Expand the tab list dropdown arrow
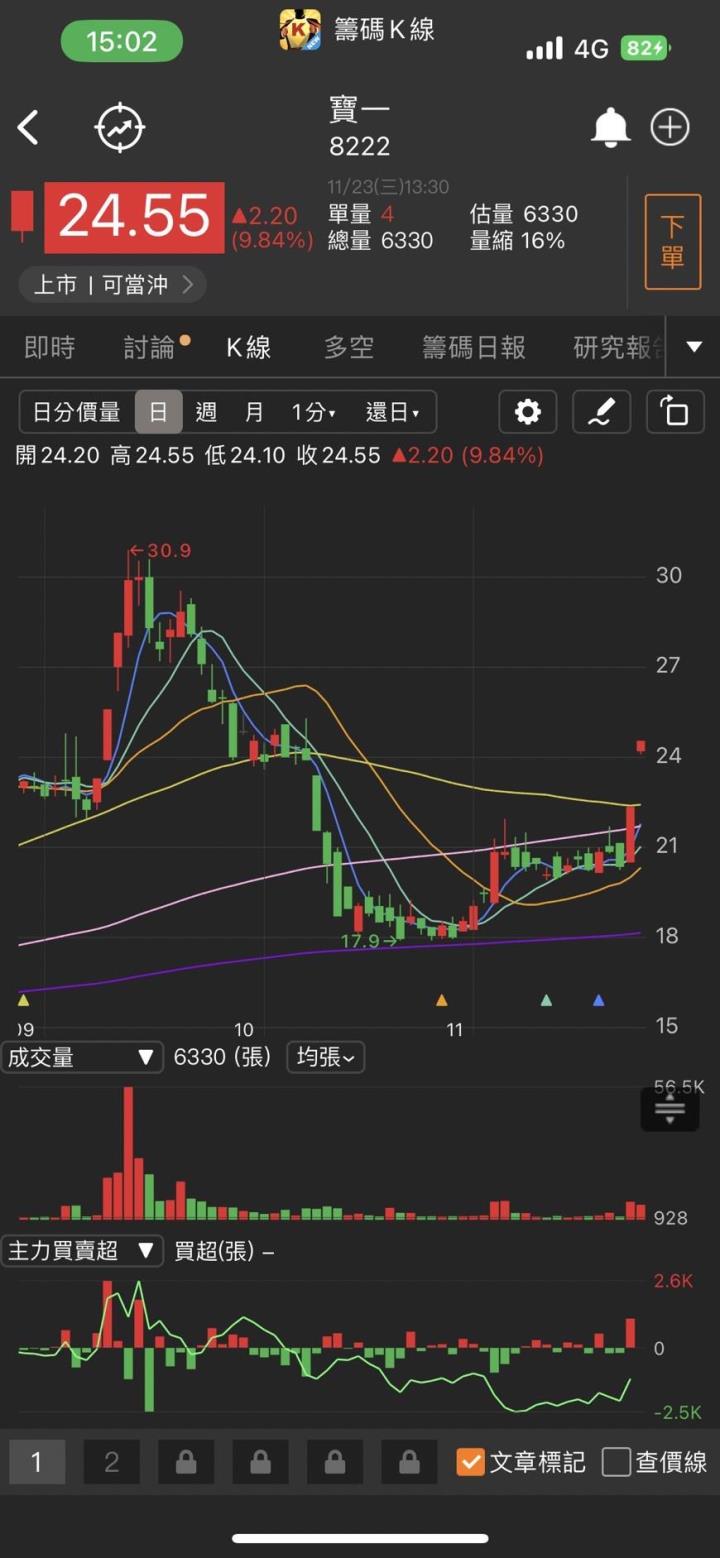The image size is (720, 1558). 694,347
